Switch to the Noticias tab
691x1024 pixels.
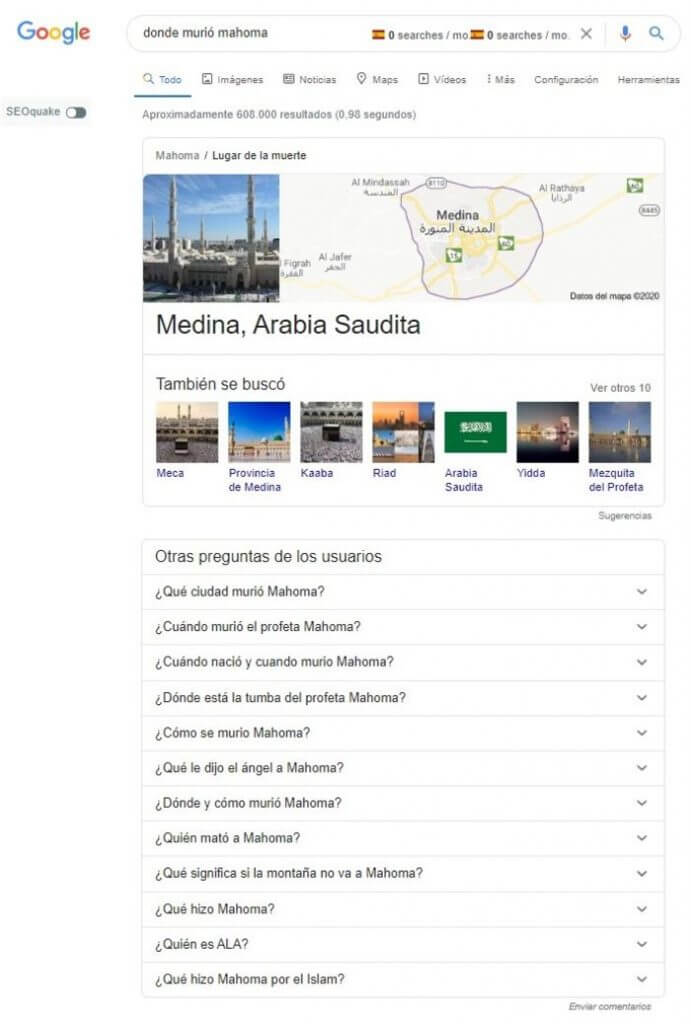point(309,79)
